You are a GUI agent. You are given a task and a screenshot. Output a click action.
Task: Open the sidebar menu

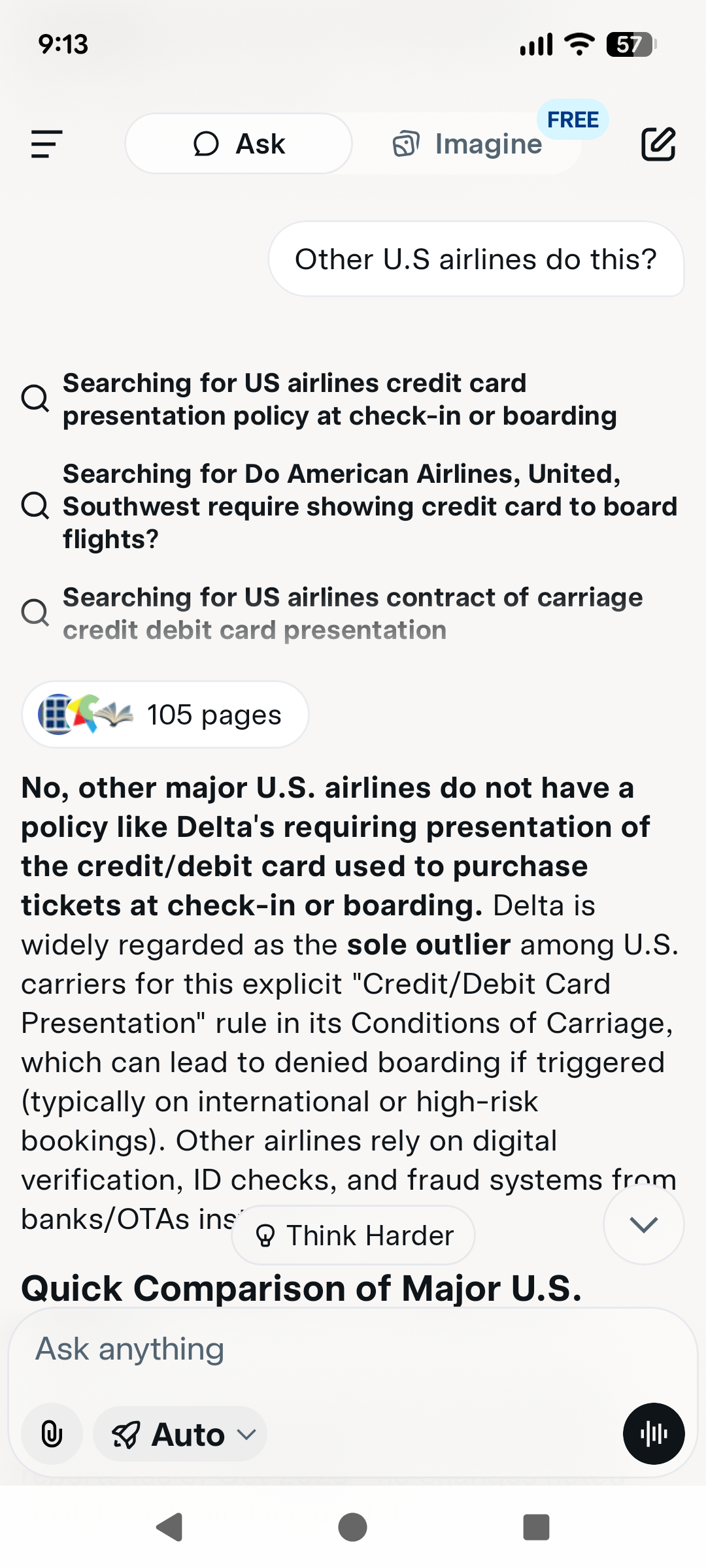point(46,144)
